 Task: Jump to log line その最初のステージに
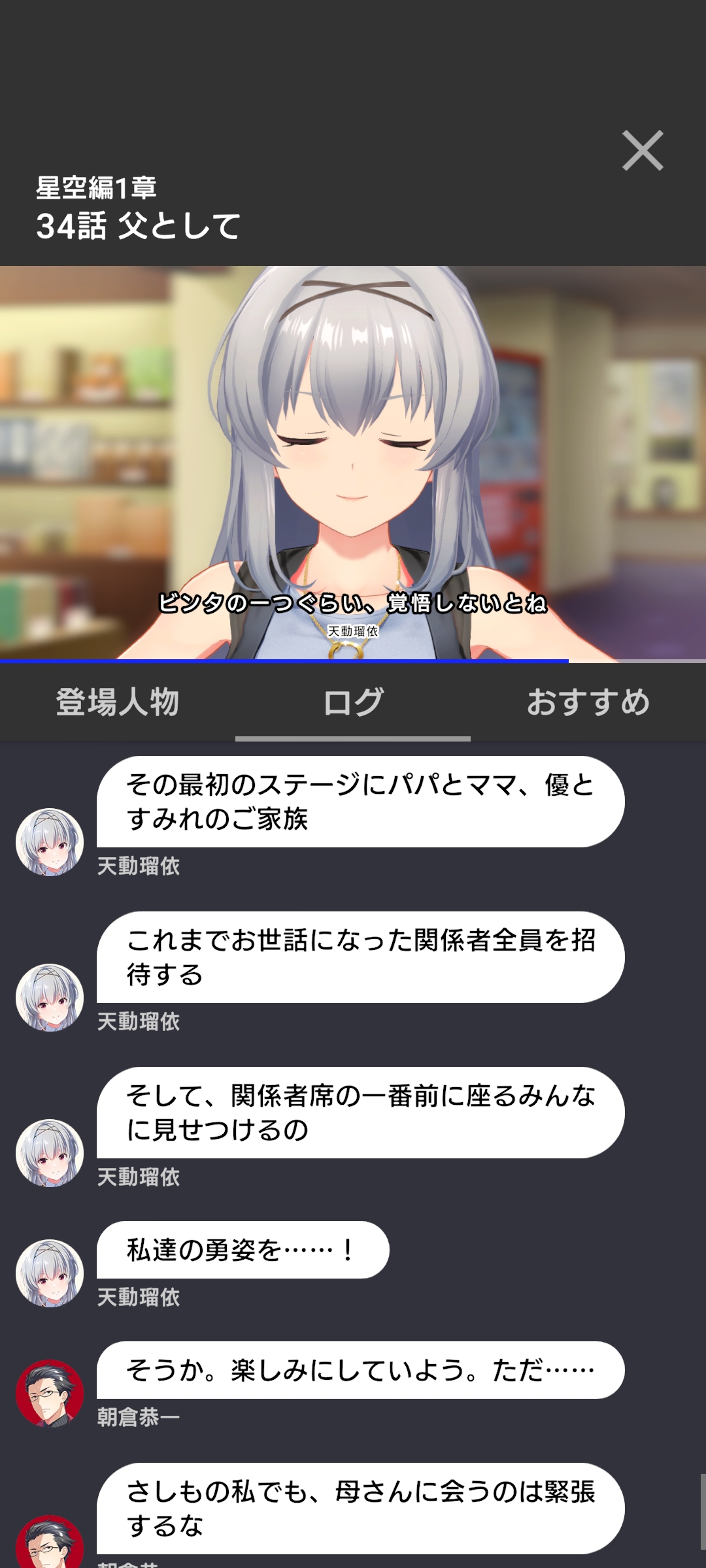tap(360, 802)
